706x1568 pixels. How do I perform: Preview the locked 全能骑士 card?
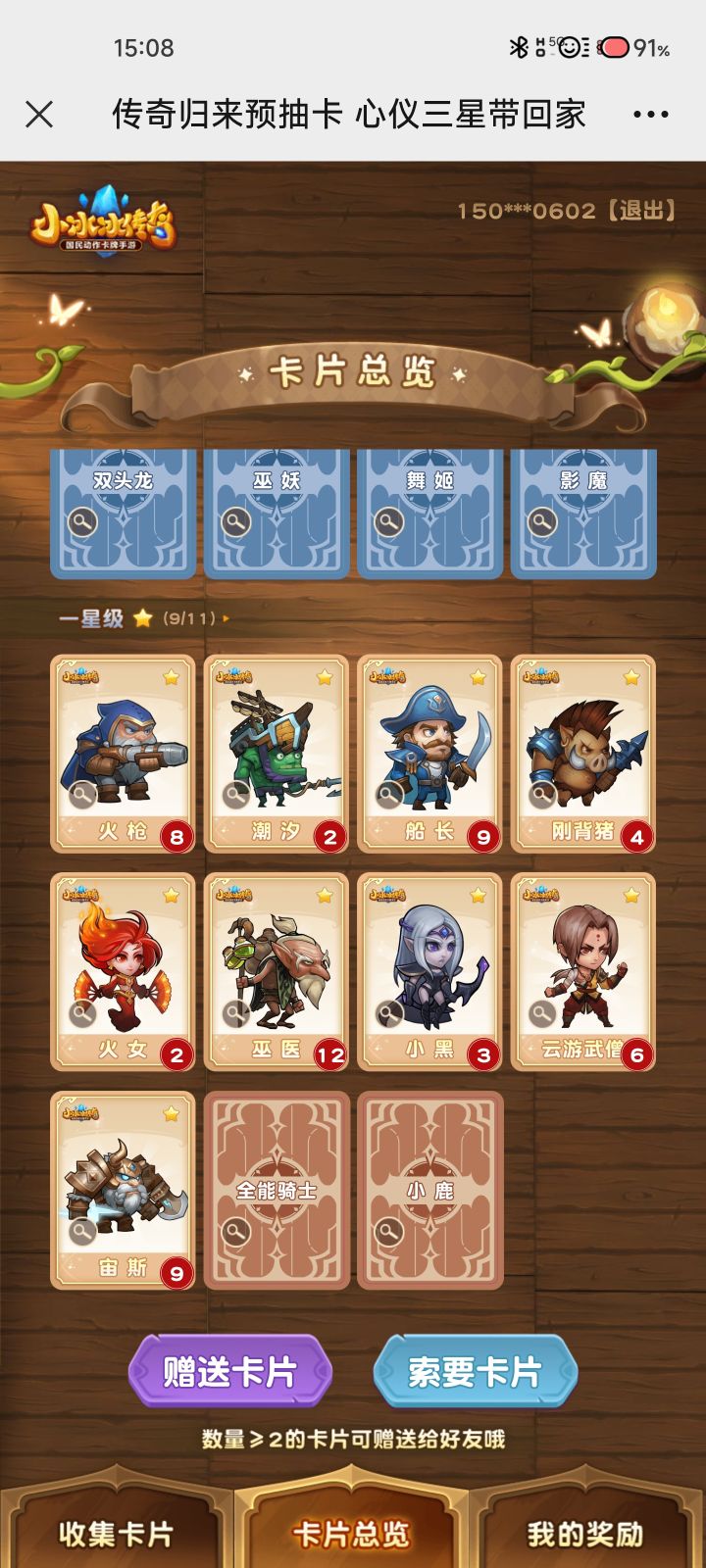(x=277, y=1191)
